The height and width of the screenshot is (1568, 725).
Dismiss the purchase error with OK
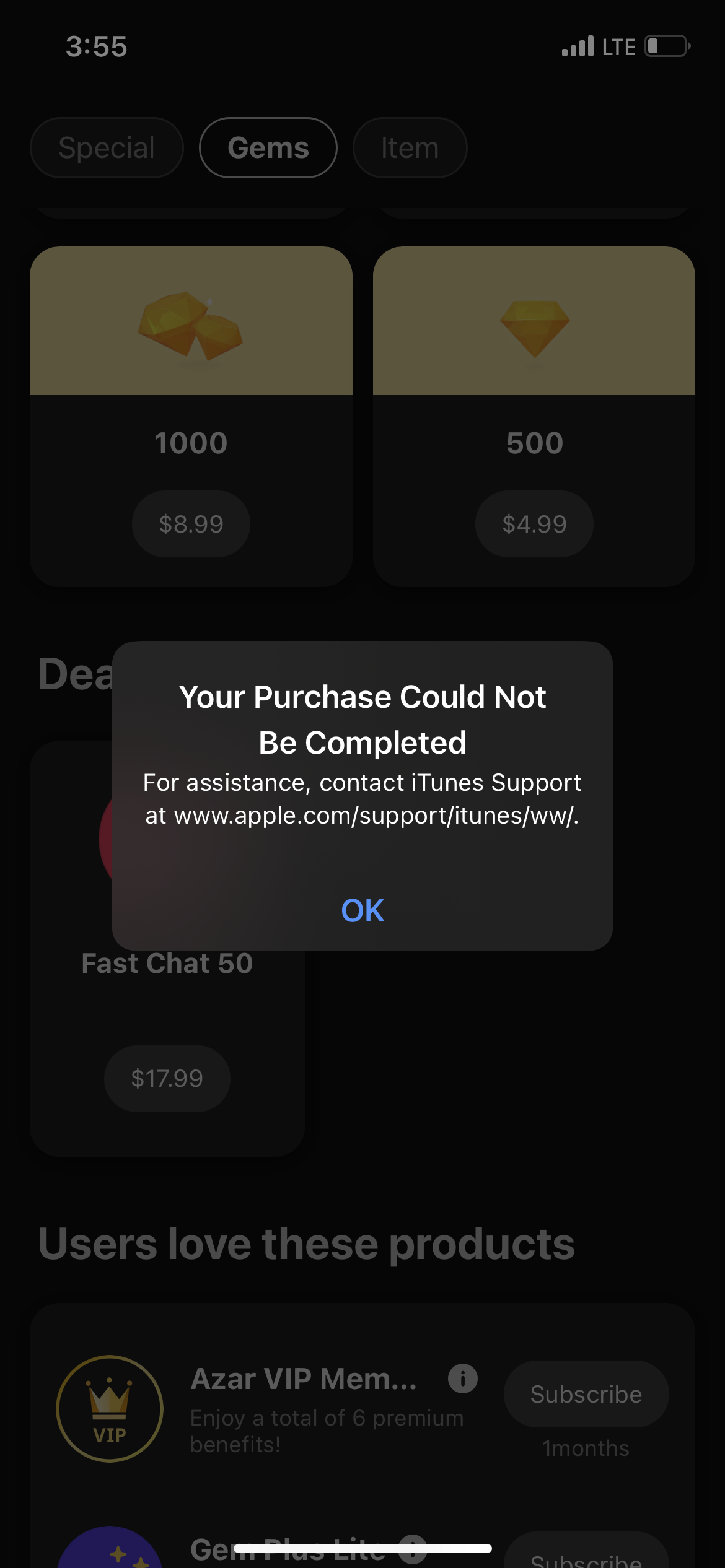362,910
